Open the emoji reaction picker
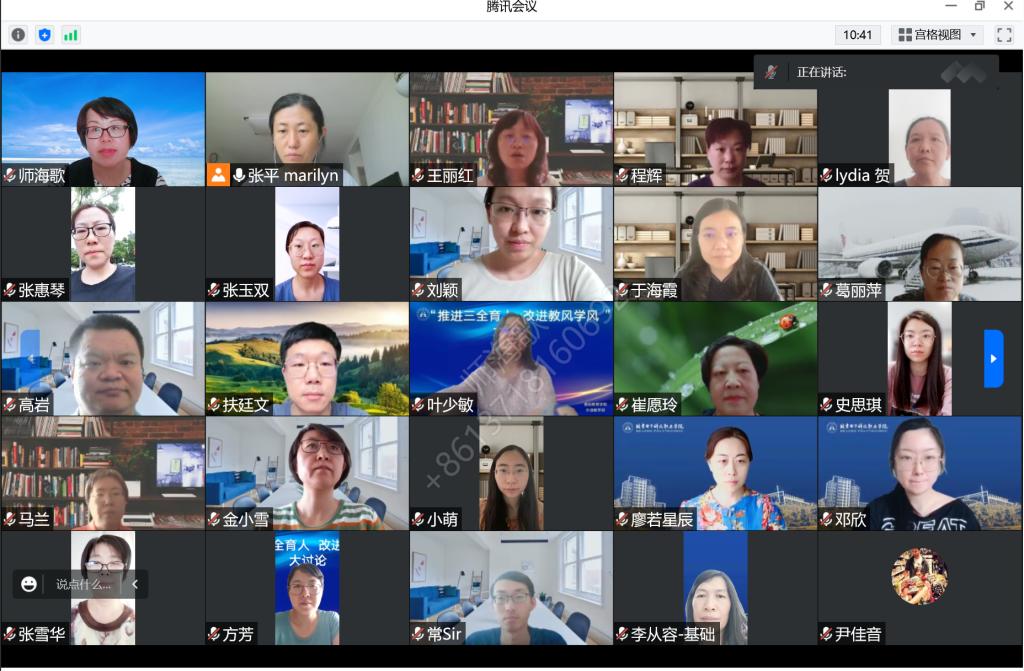1024x671 pixels. click(x=29, y=584)
